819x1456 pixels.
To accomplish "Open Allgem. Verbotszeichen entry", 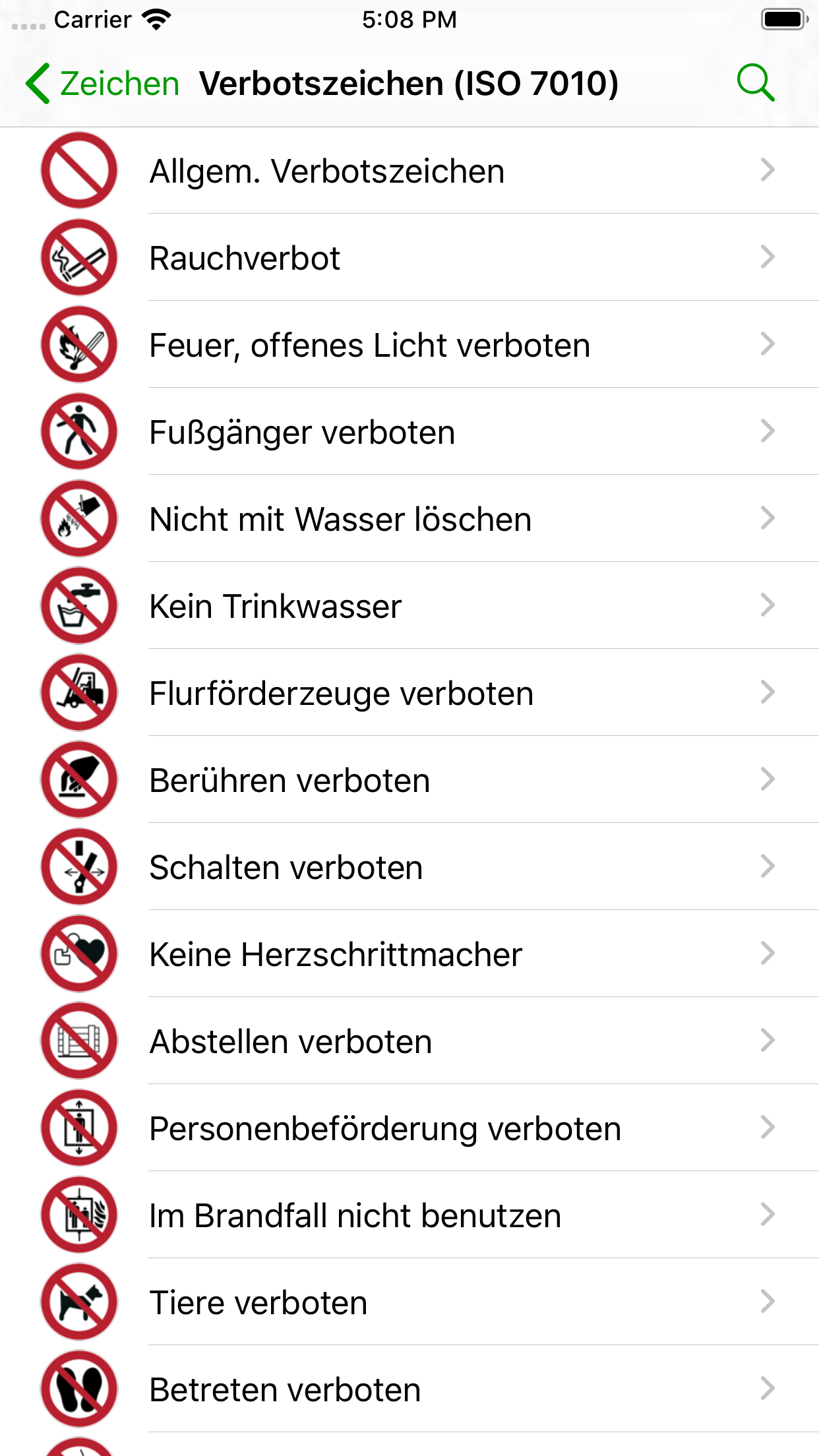I will point(409,170).
